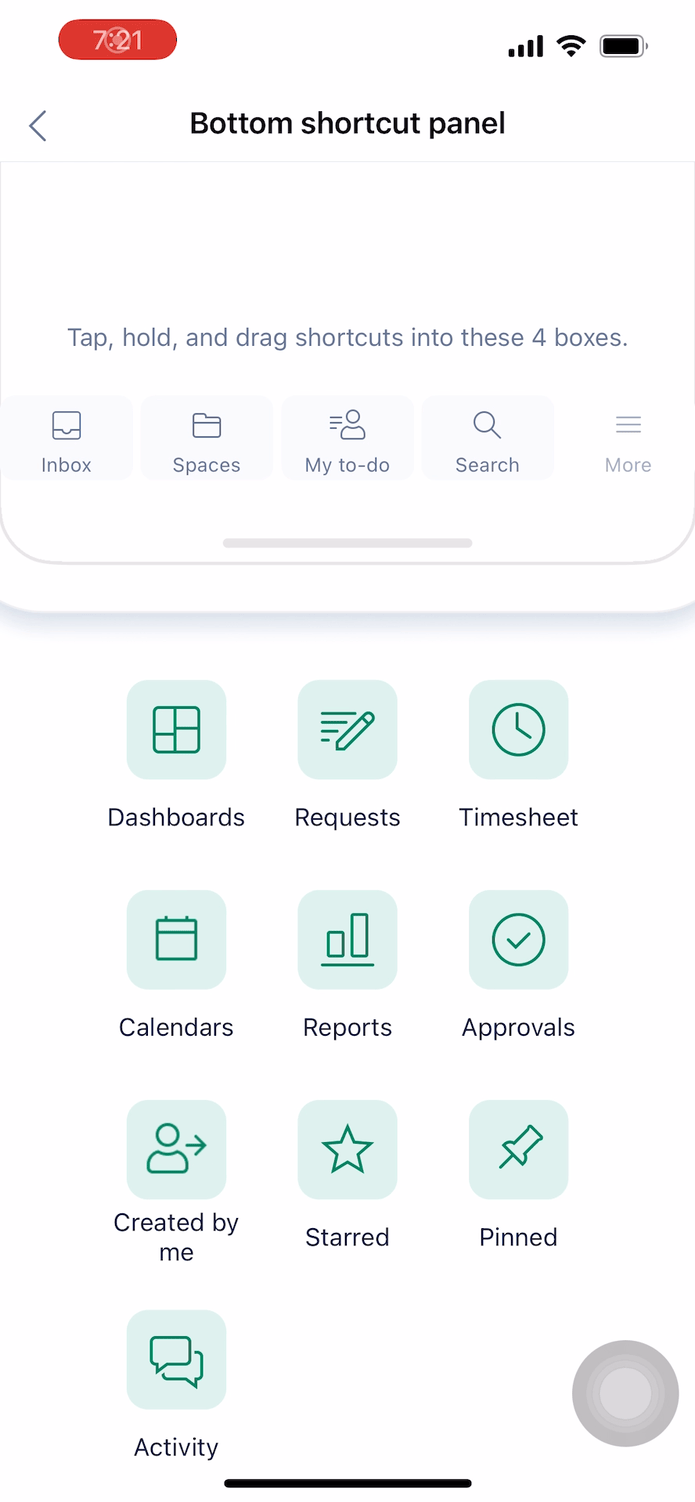Image resolution: width=695 pixels, height=1502 pixels.
Task: Tap the Activity shortcut
Action: click(176, 1360)
